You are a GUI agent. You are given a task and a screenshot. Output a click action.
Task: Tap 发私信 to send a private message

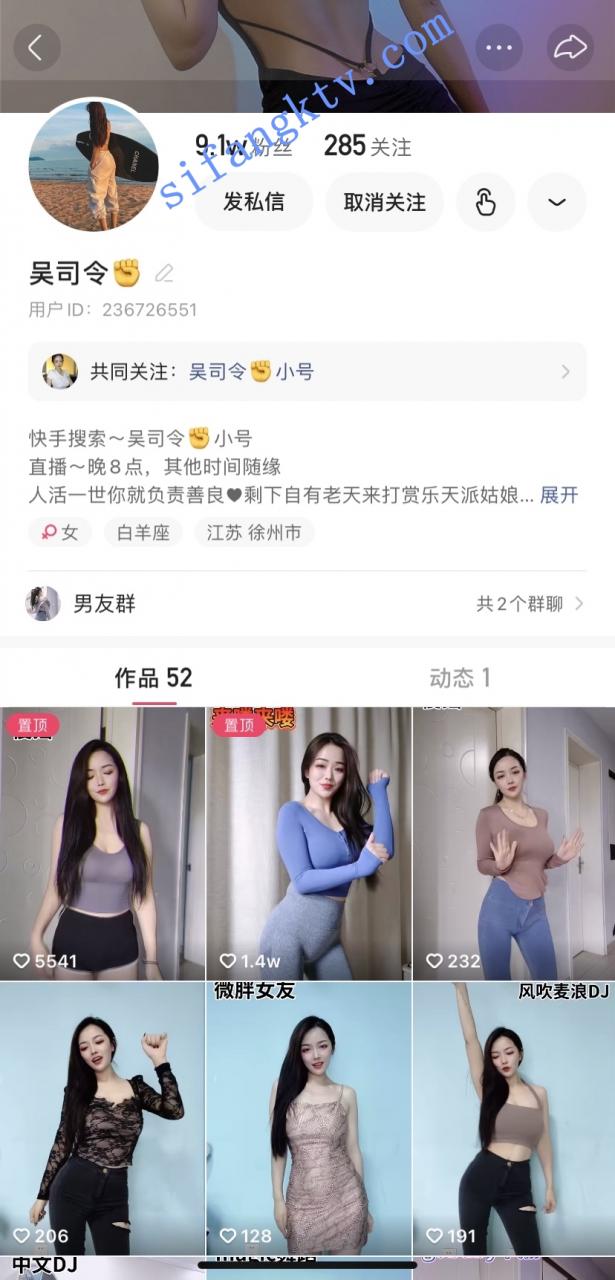tap(253, 202)
